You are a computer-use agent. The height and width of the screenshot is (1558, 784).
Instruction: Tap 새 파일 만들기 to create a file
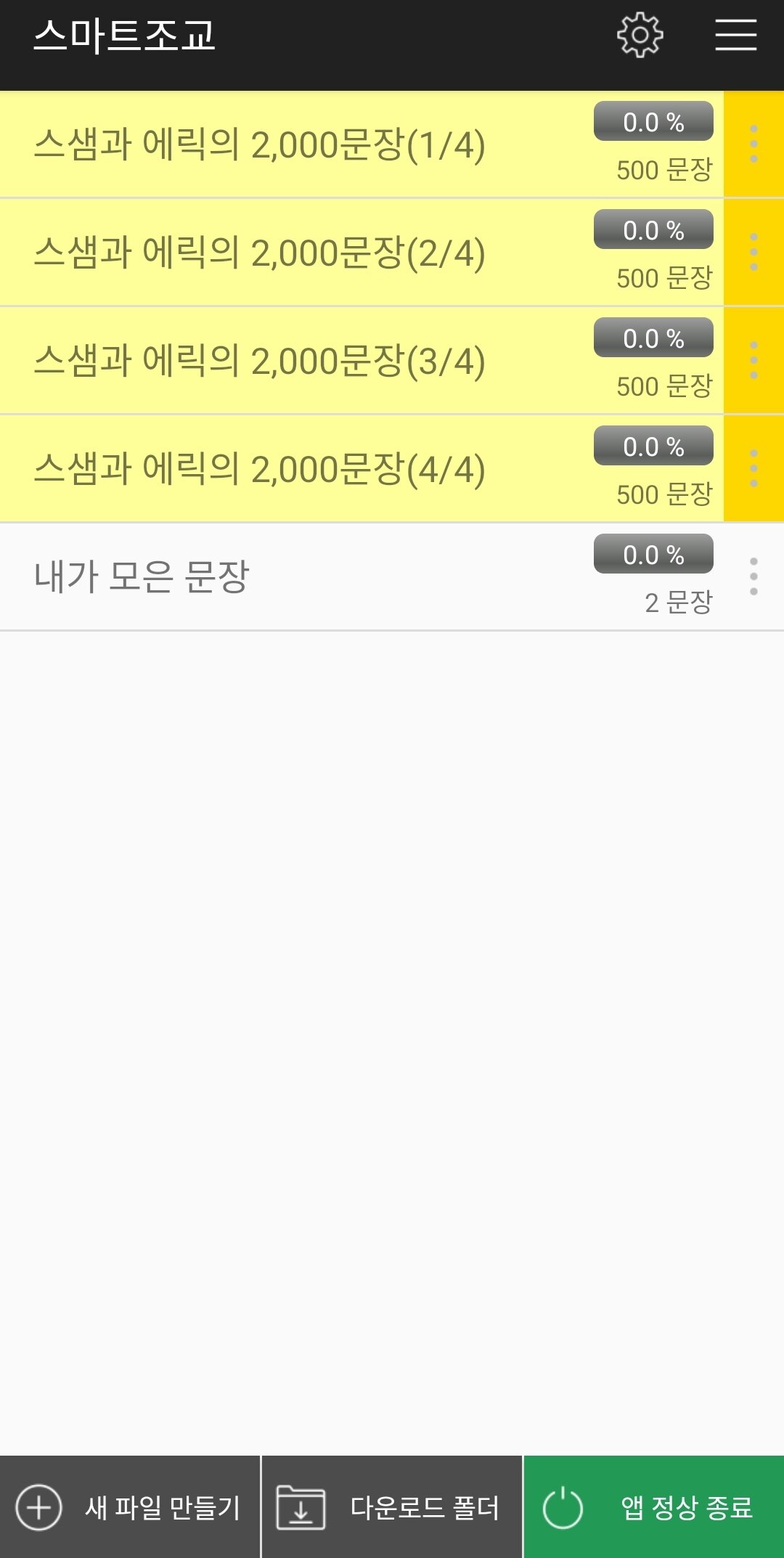pos(130,1507)
